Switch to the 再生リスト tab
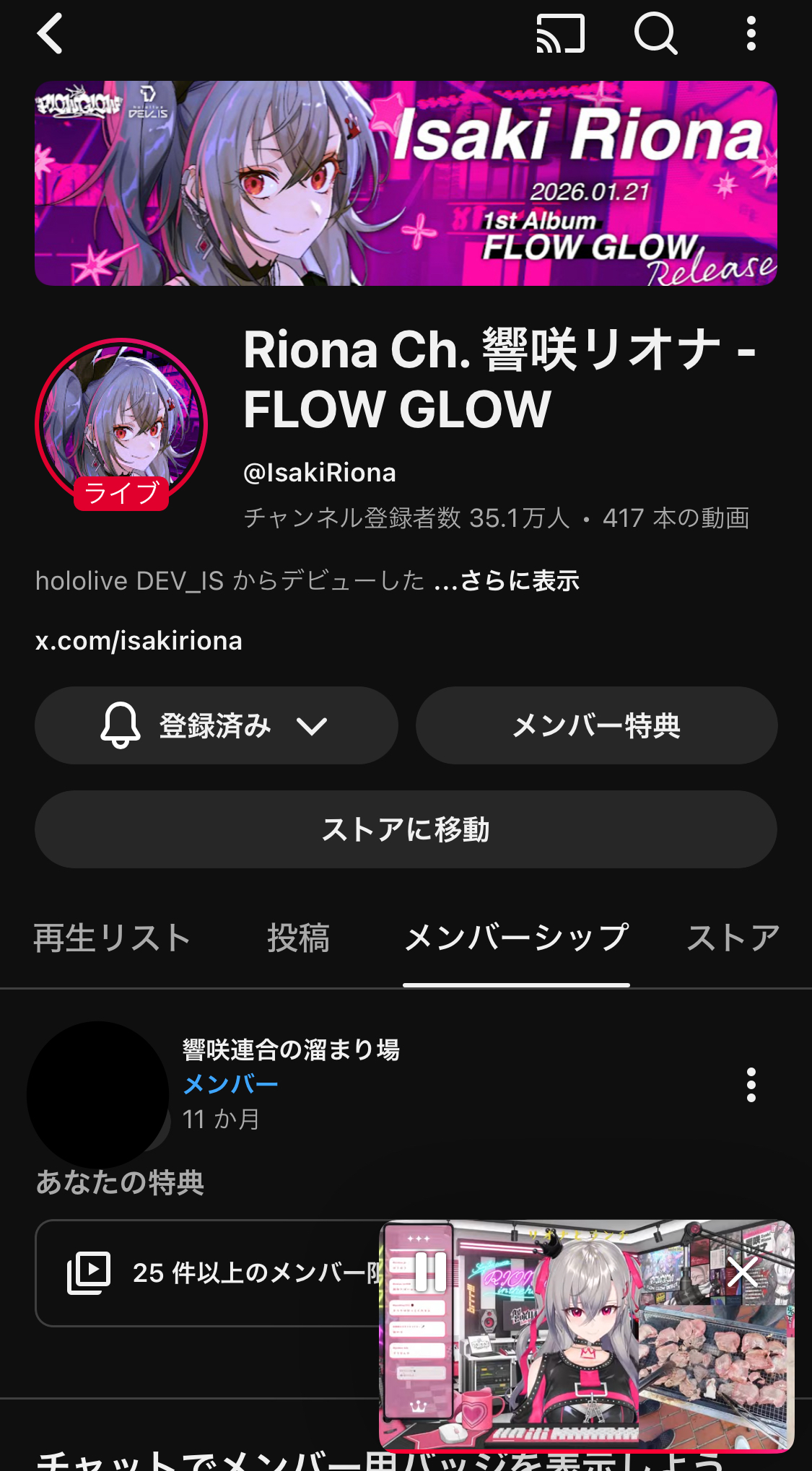 click(x=113, y=938)
